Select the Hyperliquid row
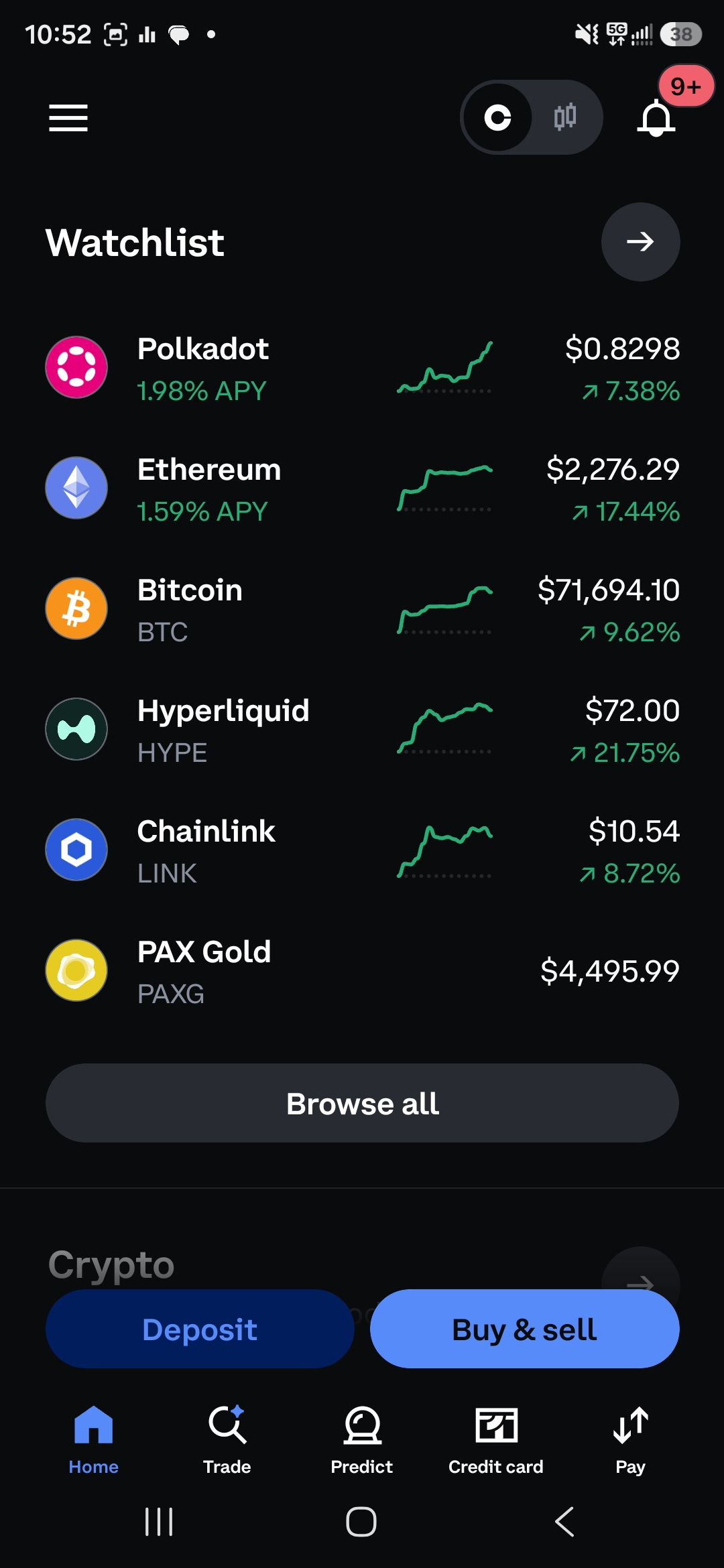The height and width of the screenshot is (1568, 724). click(x=362, y=730)
